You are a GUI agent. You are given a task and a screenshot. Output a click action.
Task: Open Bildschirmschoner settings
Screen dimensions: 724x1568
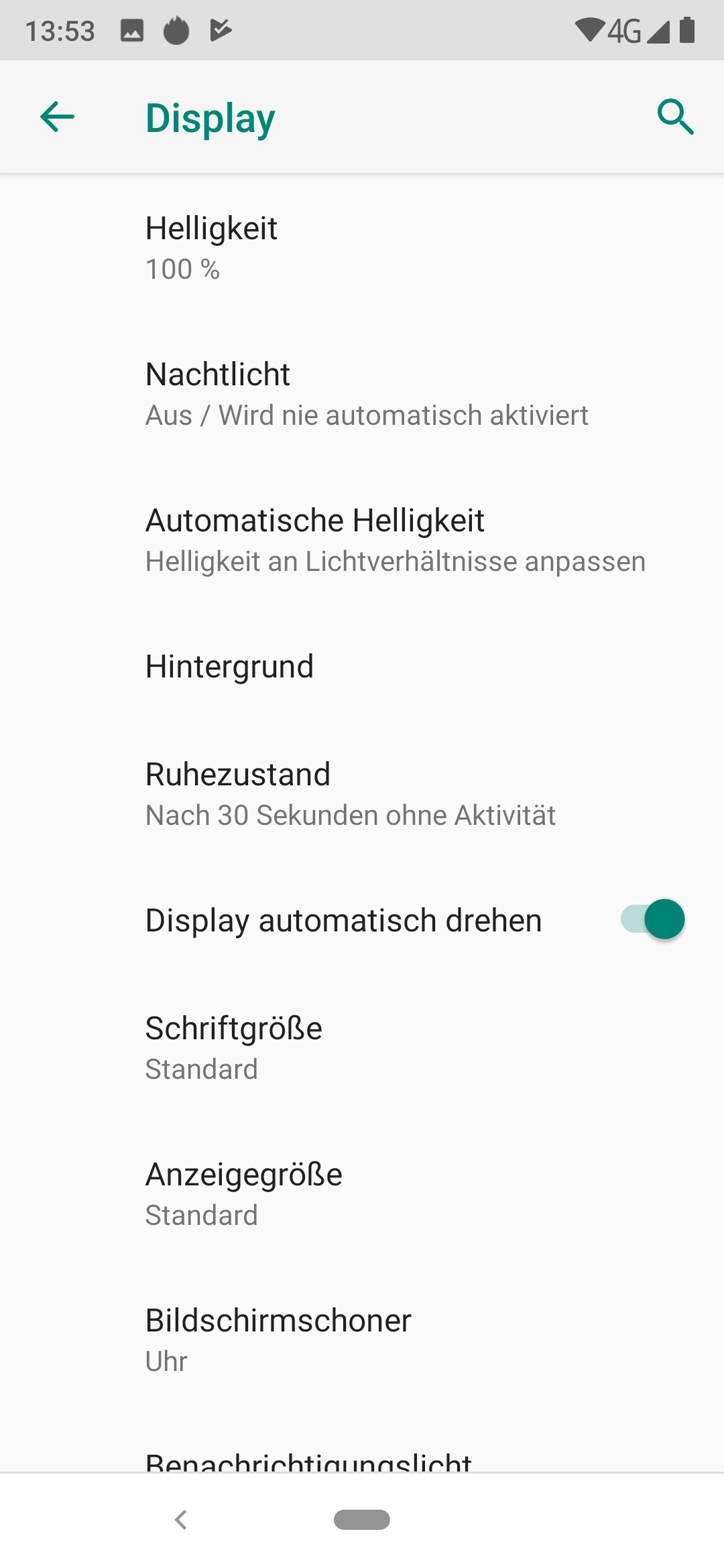tap(362, 1340)
